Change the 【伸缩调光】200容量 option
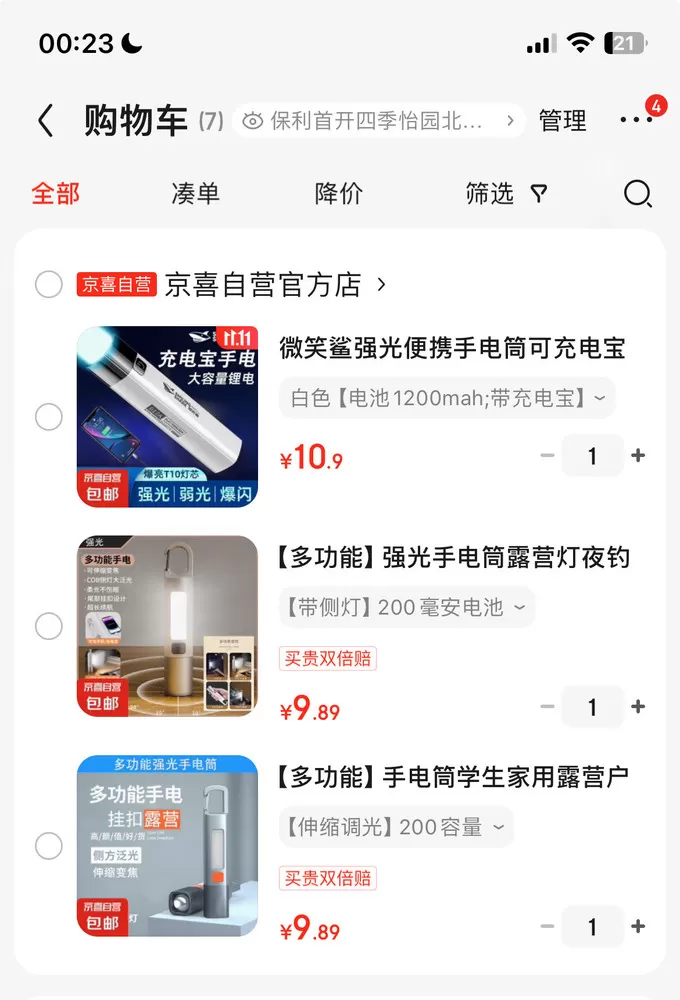Screen dimensions: 680x1000 396,827
